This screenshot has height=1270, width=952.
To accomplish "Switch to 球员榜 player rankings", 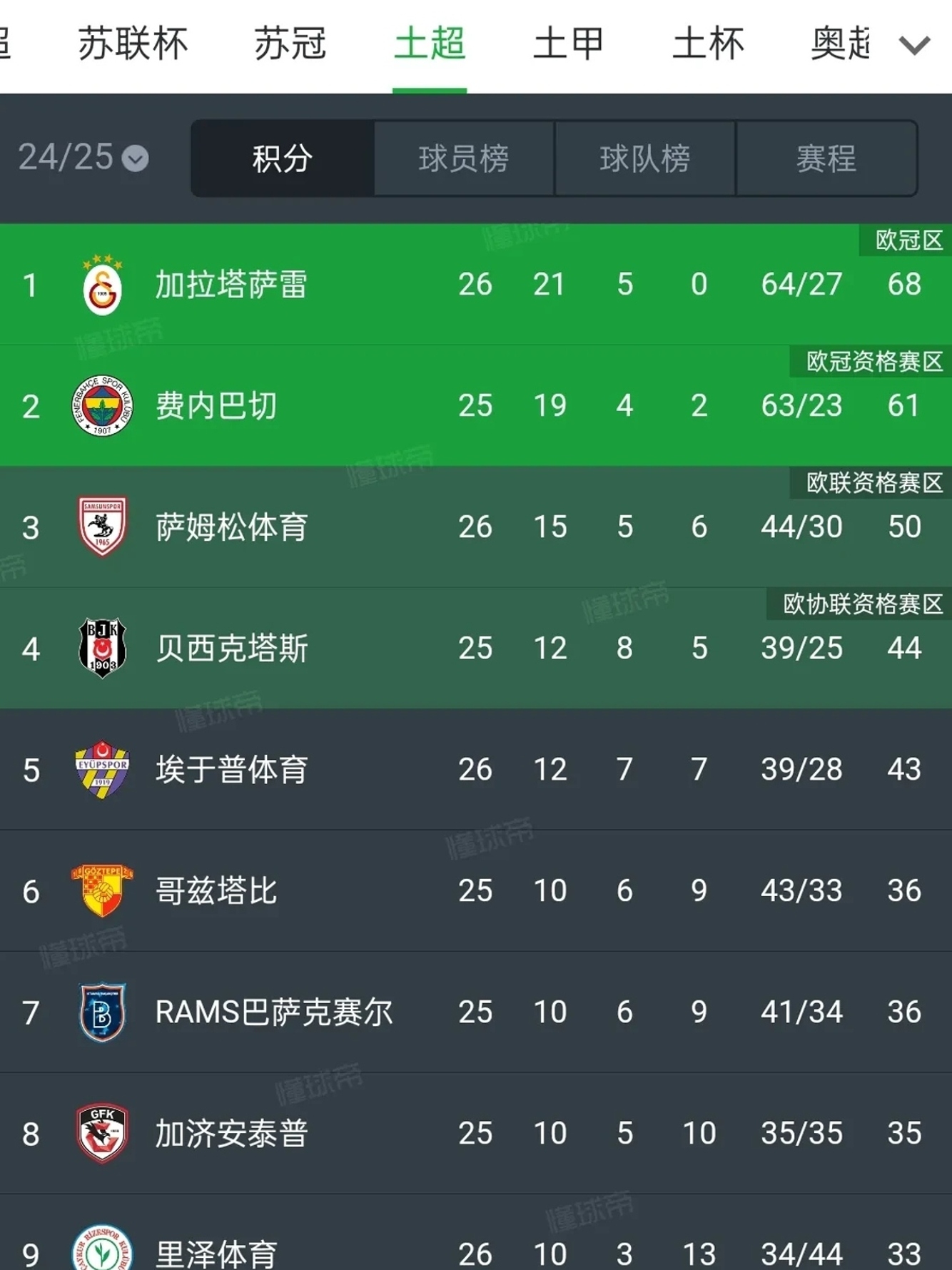I will 464,158.
